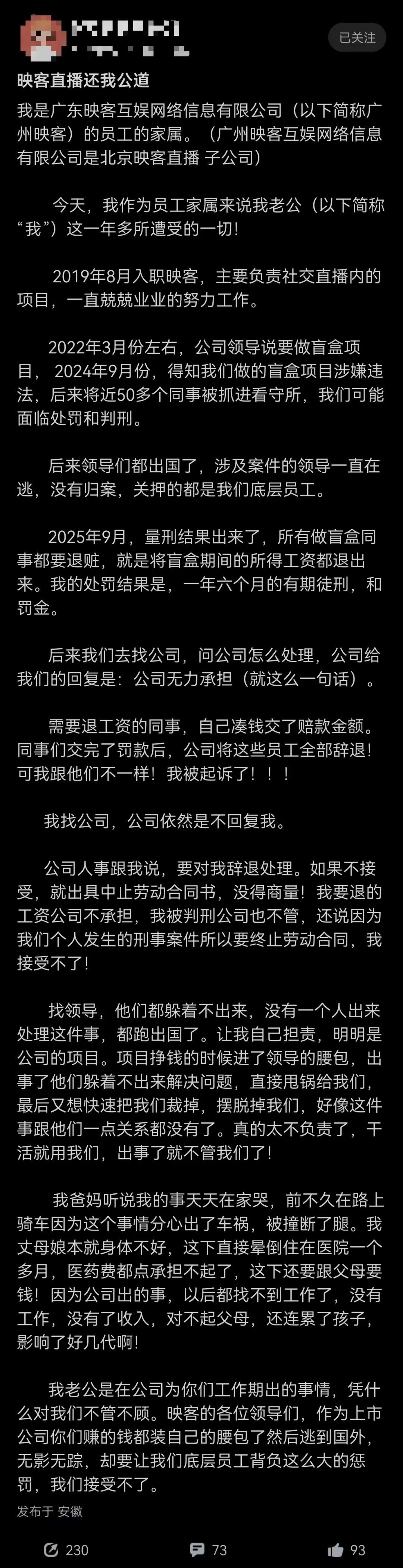
Task: Open the 73 comments
Action: pos(209,1550)
